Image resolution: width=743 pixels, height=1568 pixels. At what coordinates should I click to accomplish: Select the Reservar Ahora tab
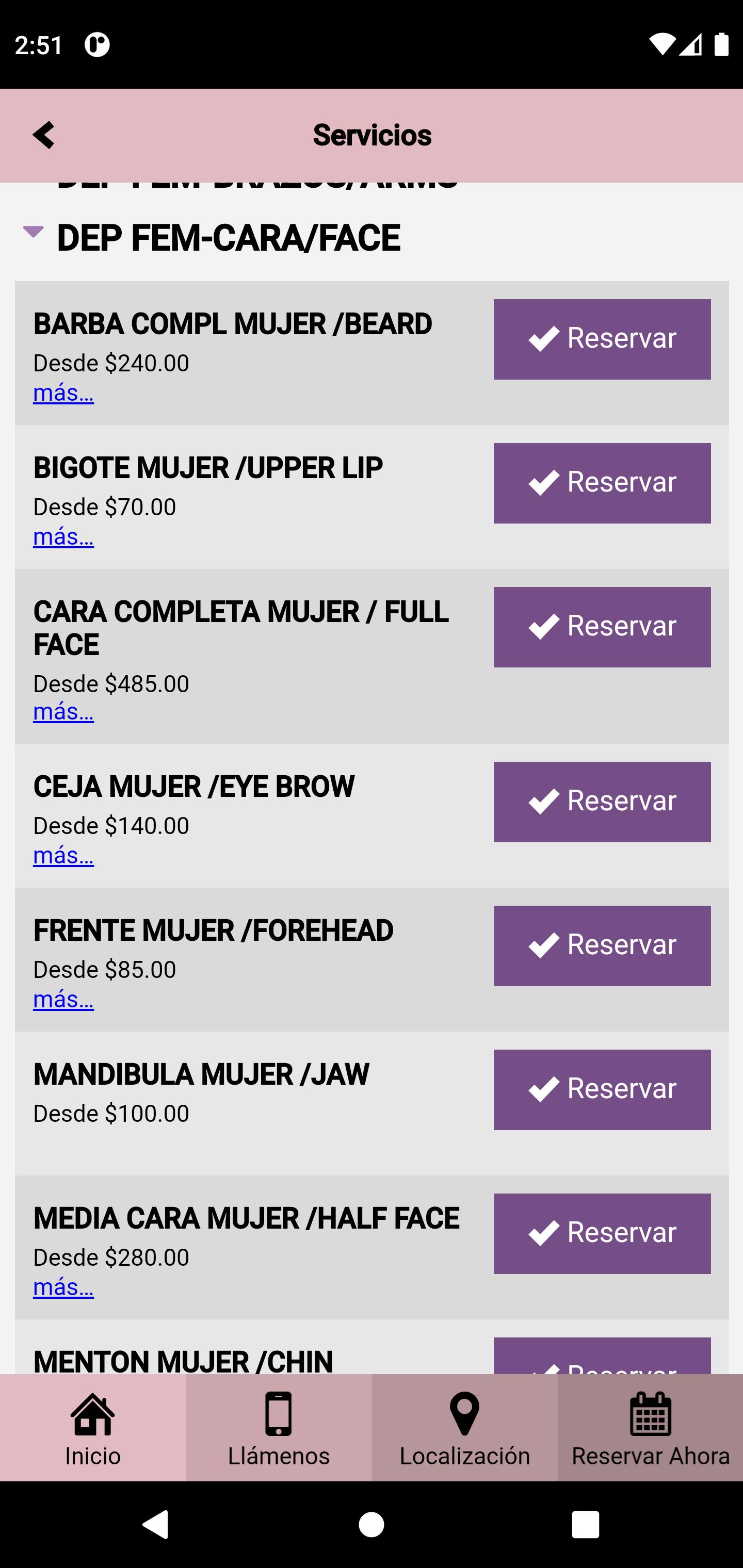[651, 1427]
